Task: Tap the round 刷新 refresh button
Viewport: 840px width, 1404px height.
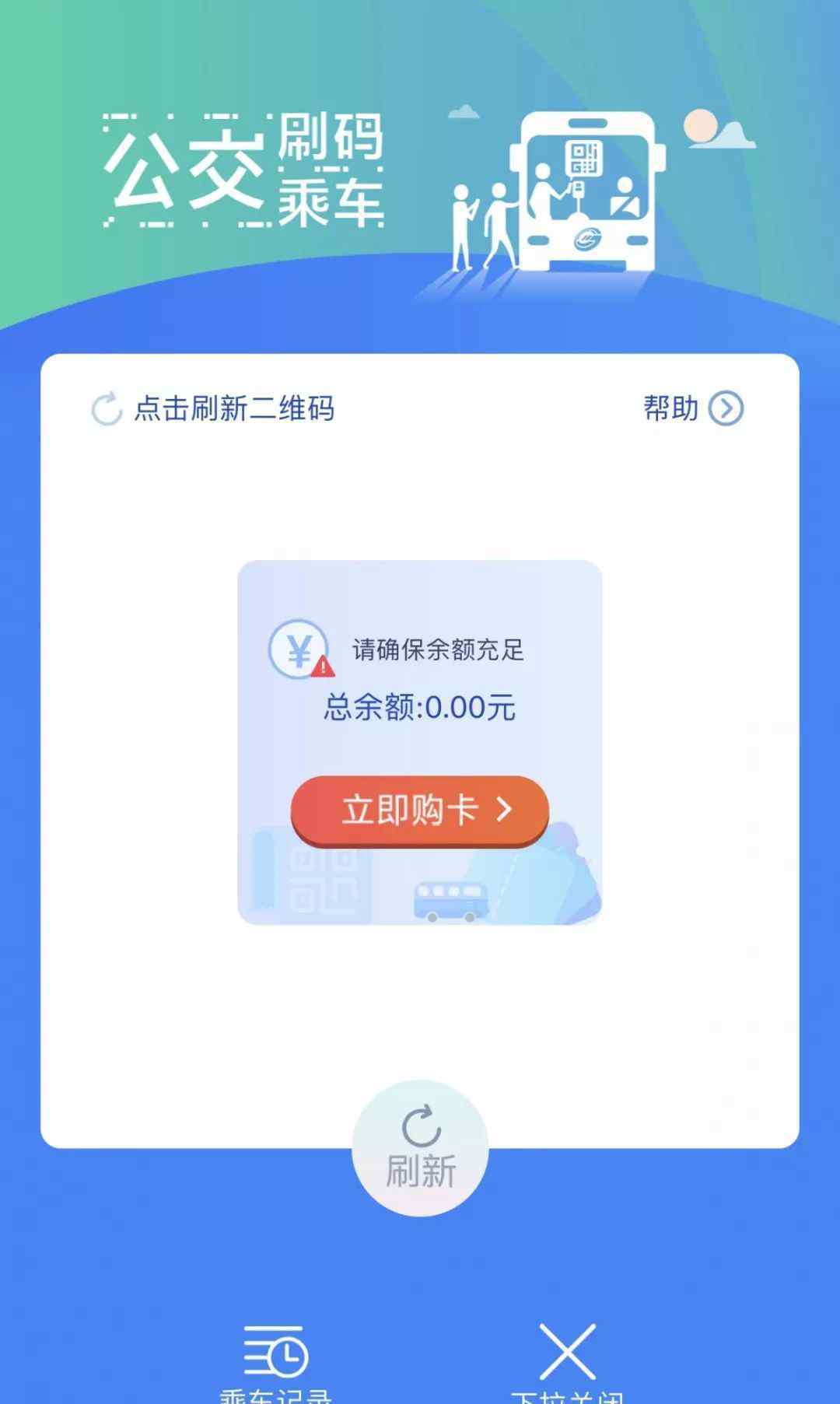Action: (x=420, y=1147)
